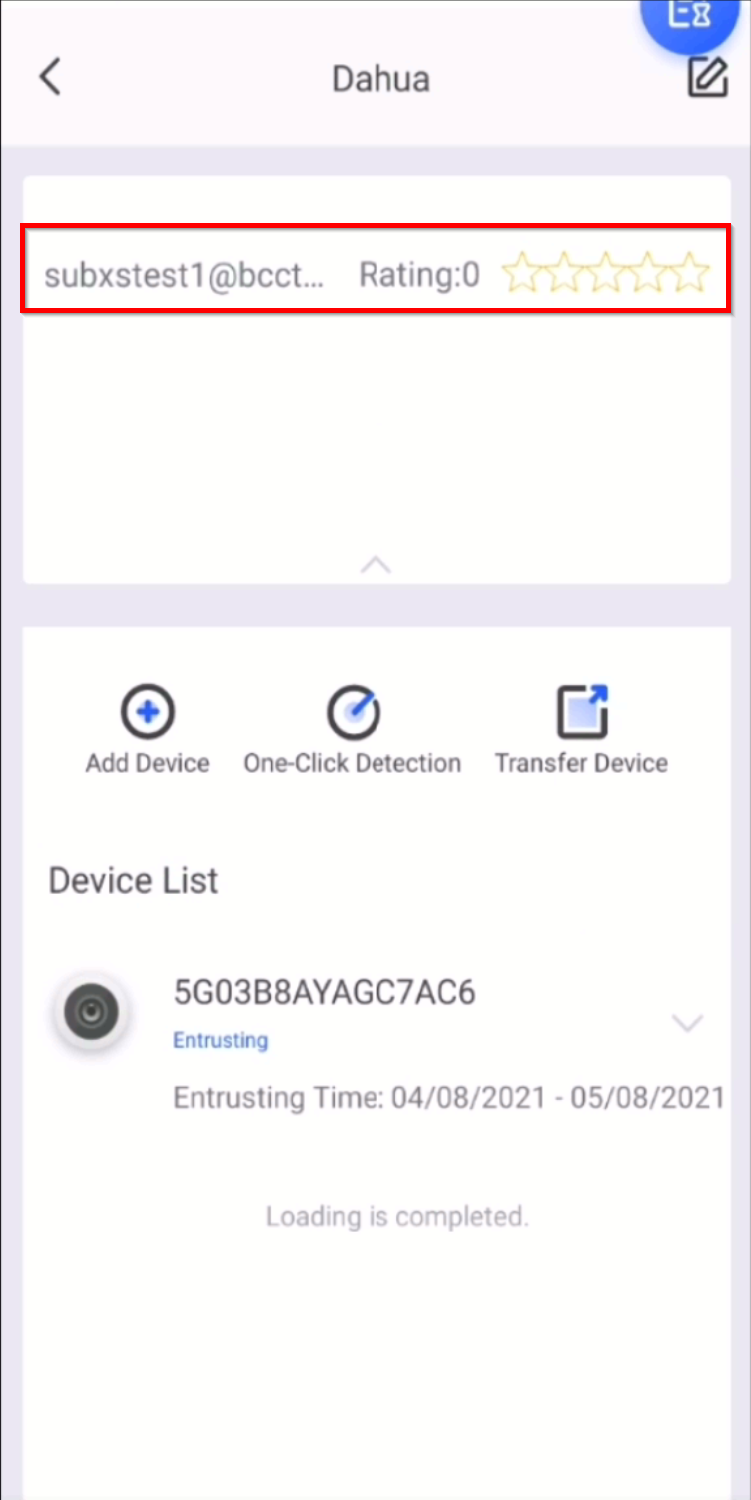Expand device 5G03B8AYAGC7AC6 details
This screenshot has height=1500, width=751.
click(687, 1022)
